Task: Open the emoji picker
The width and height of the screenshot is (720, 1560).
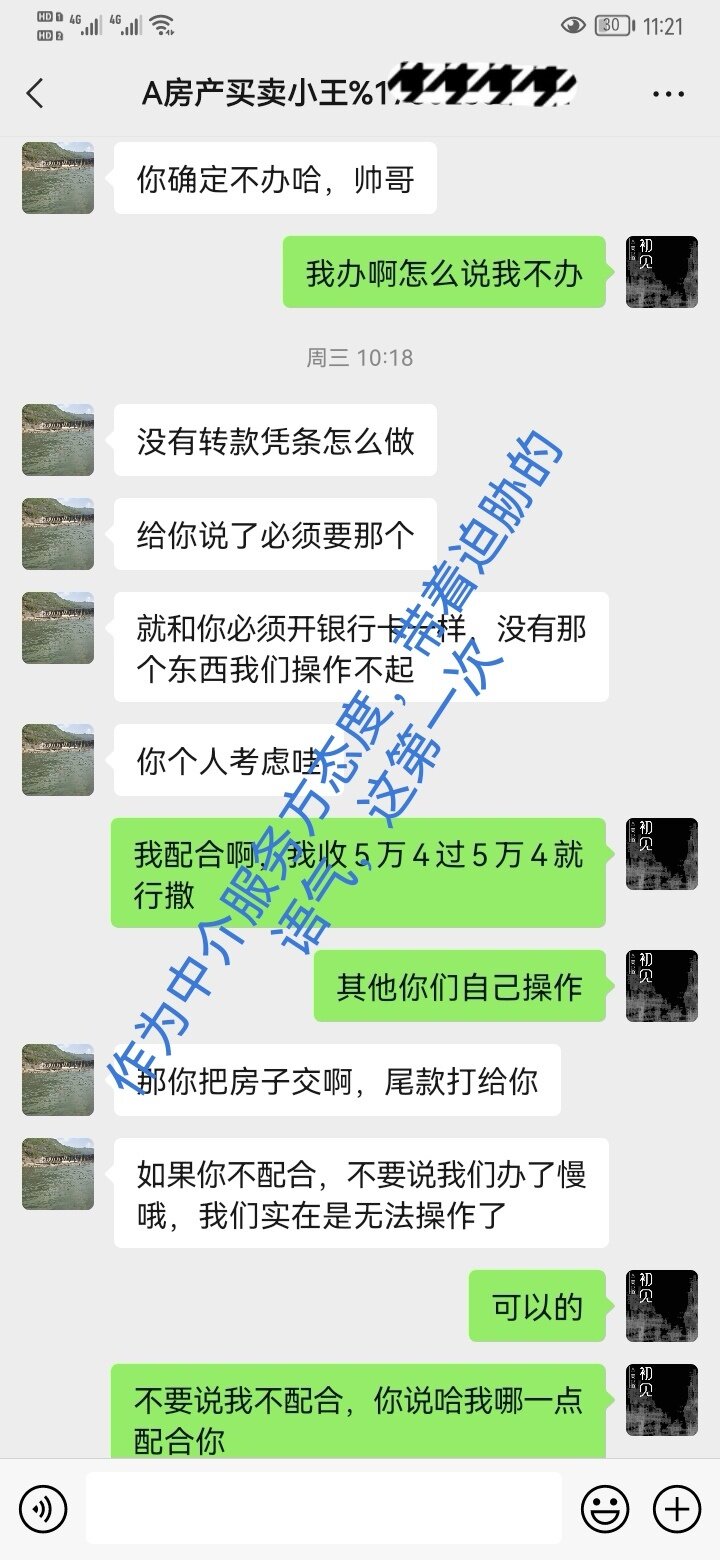Action: point(605,1508)
